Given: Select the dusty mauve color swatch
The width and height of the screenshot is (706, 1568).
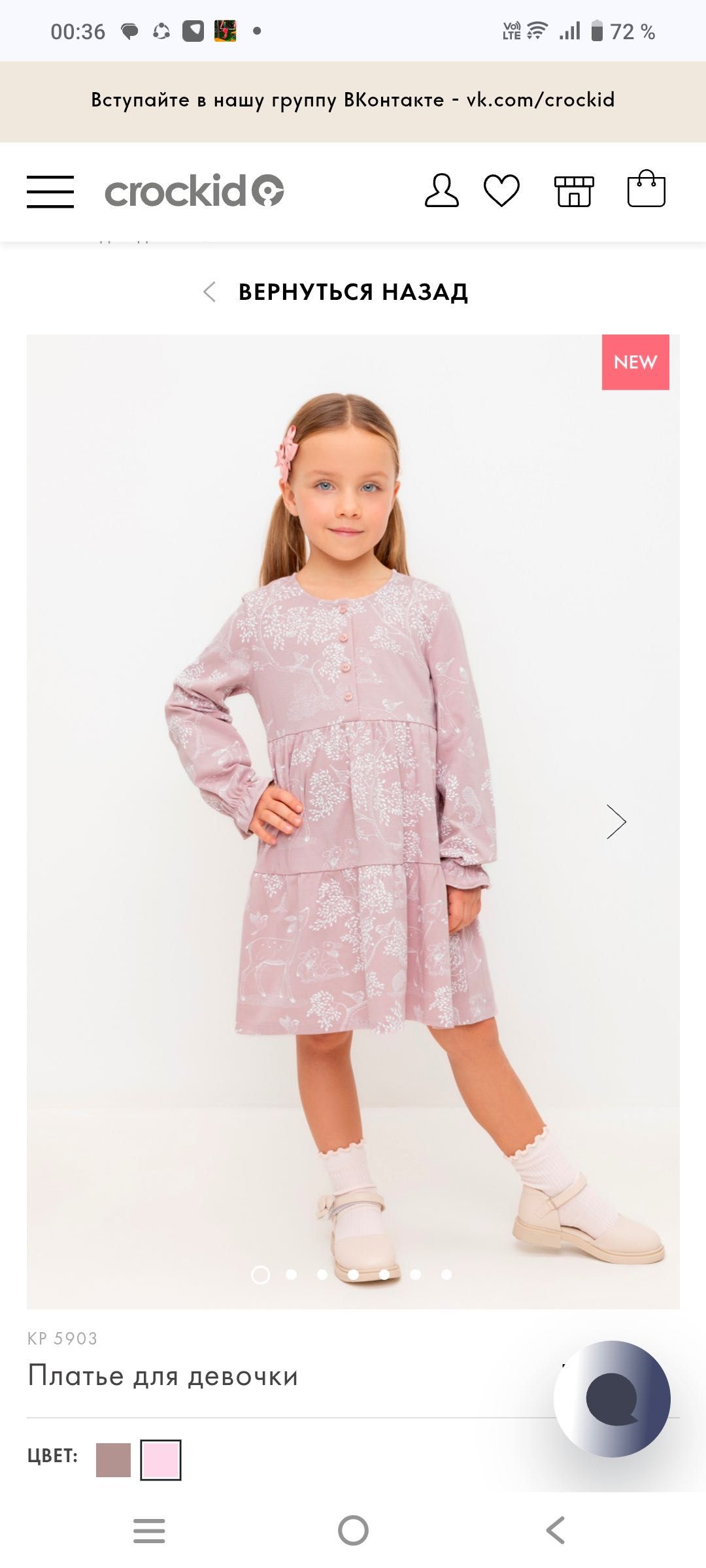Looking at the screenshot, I should tap(113, 1460).
